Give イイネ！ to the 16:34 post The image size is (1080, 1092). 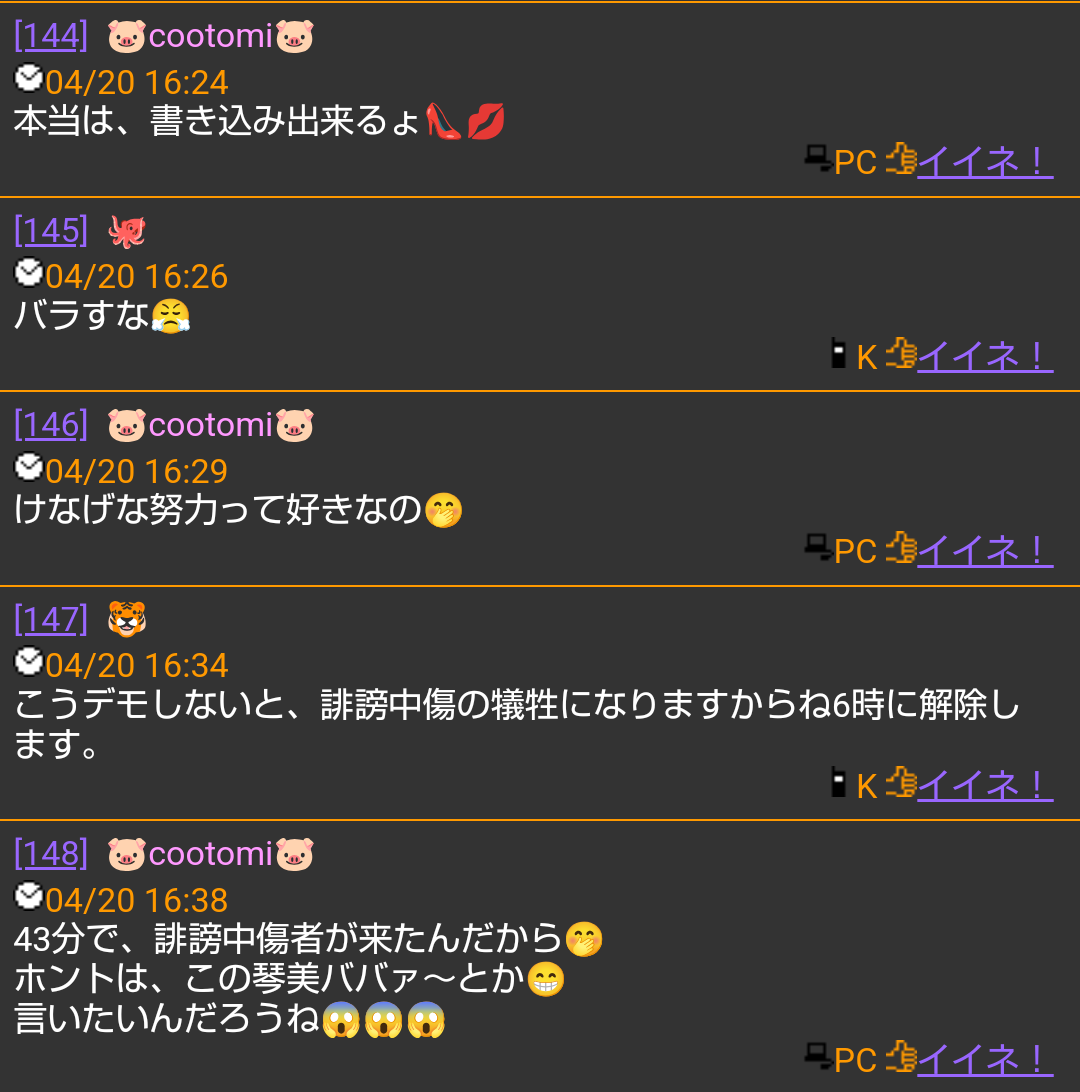[984, 785]
